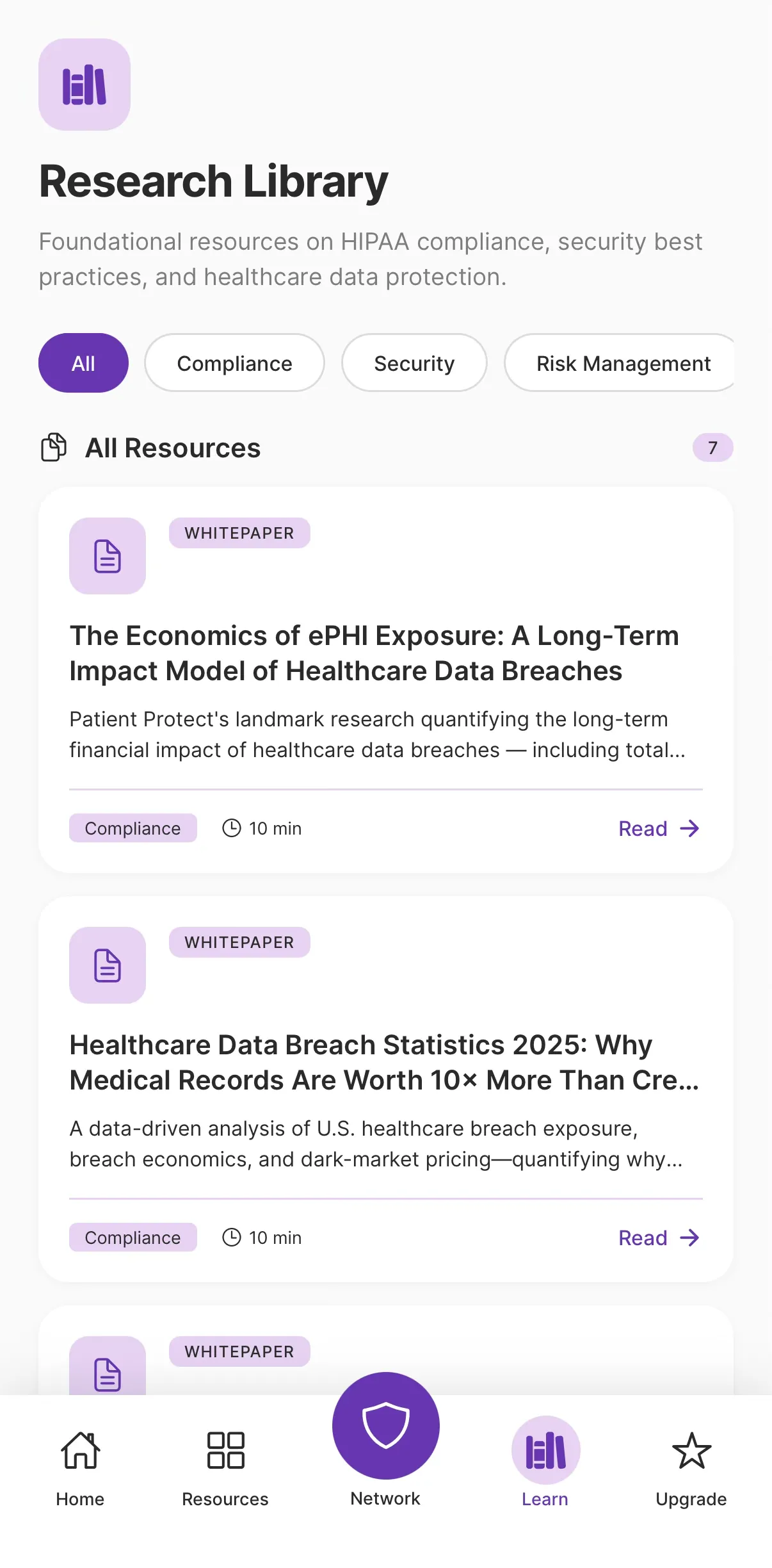The height and width of the screenshot is (1568, 772).
Task: Tap the Upgrade star icon
Action: [691, 1451]
